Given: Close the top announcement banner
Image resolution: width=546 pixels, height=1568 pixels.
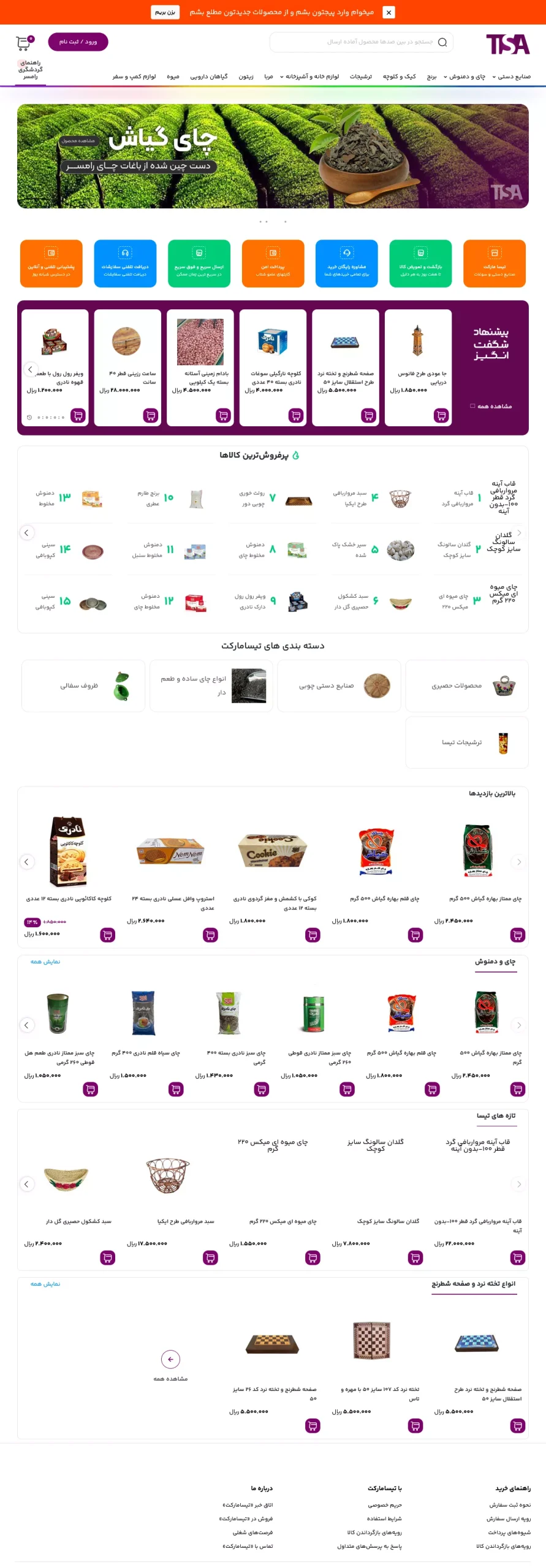Looking at the screenshot, I should tap(388, 12).
